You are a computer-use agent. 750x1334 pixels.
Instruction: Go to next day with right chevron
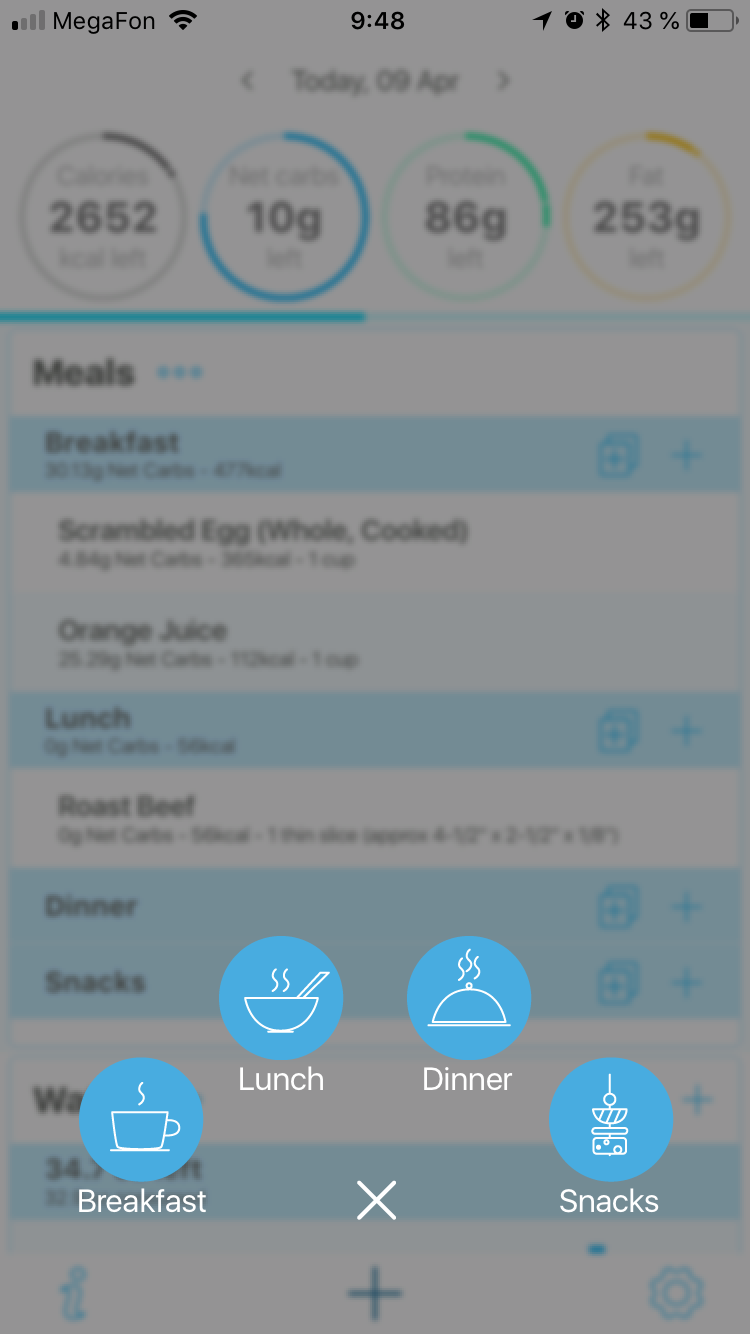point(503,81)
